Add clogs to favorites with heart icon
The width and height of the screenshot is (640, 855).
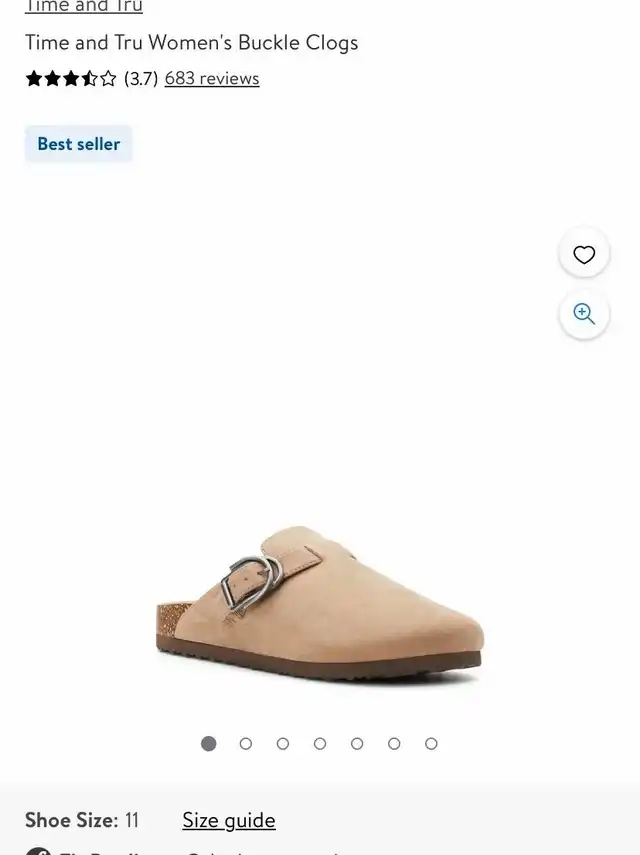tap(584, 254)
